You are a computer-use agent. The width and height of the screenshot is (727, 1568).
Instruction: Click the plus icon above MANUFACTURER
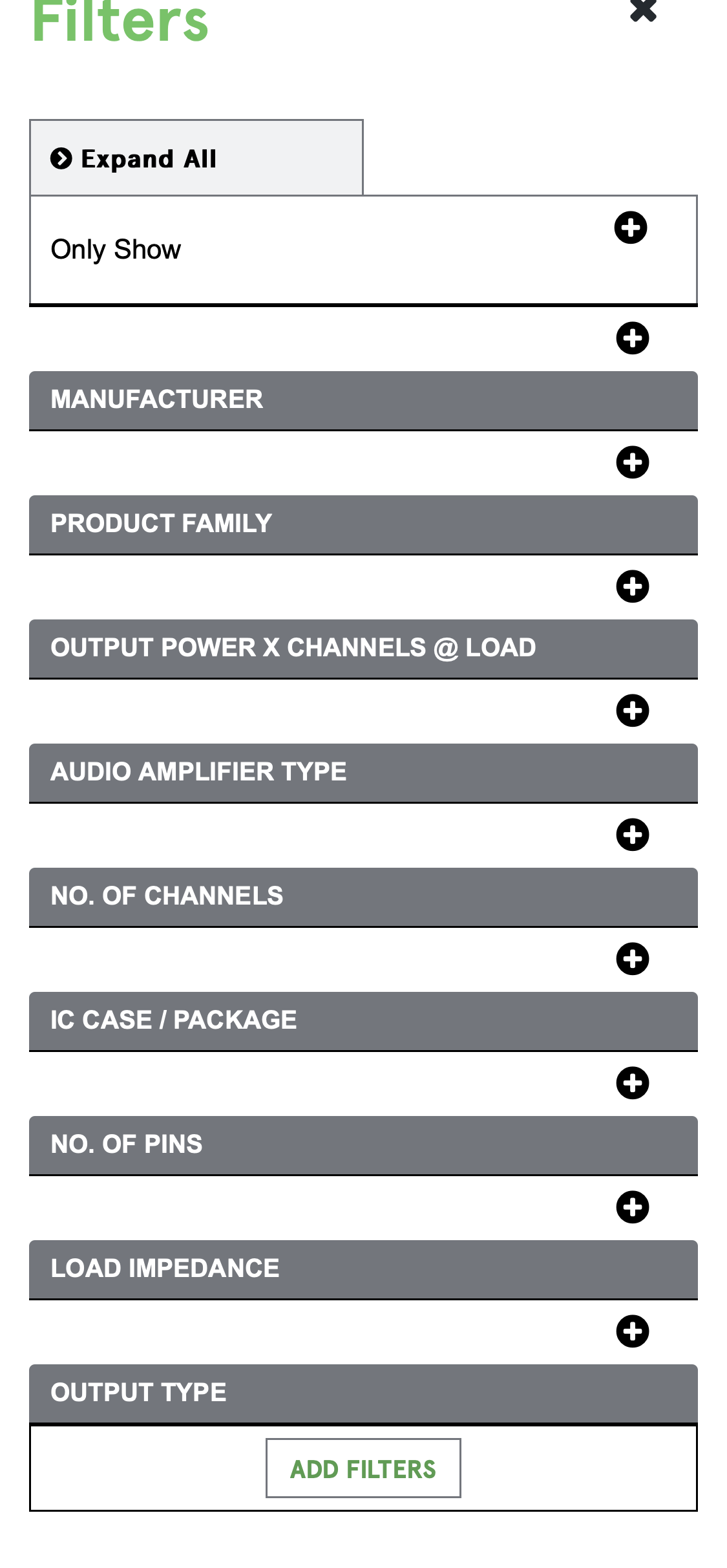tap(633, 338)
